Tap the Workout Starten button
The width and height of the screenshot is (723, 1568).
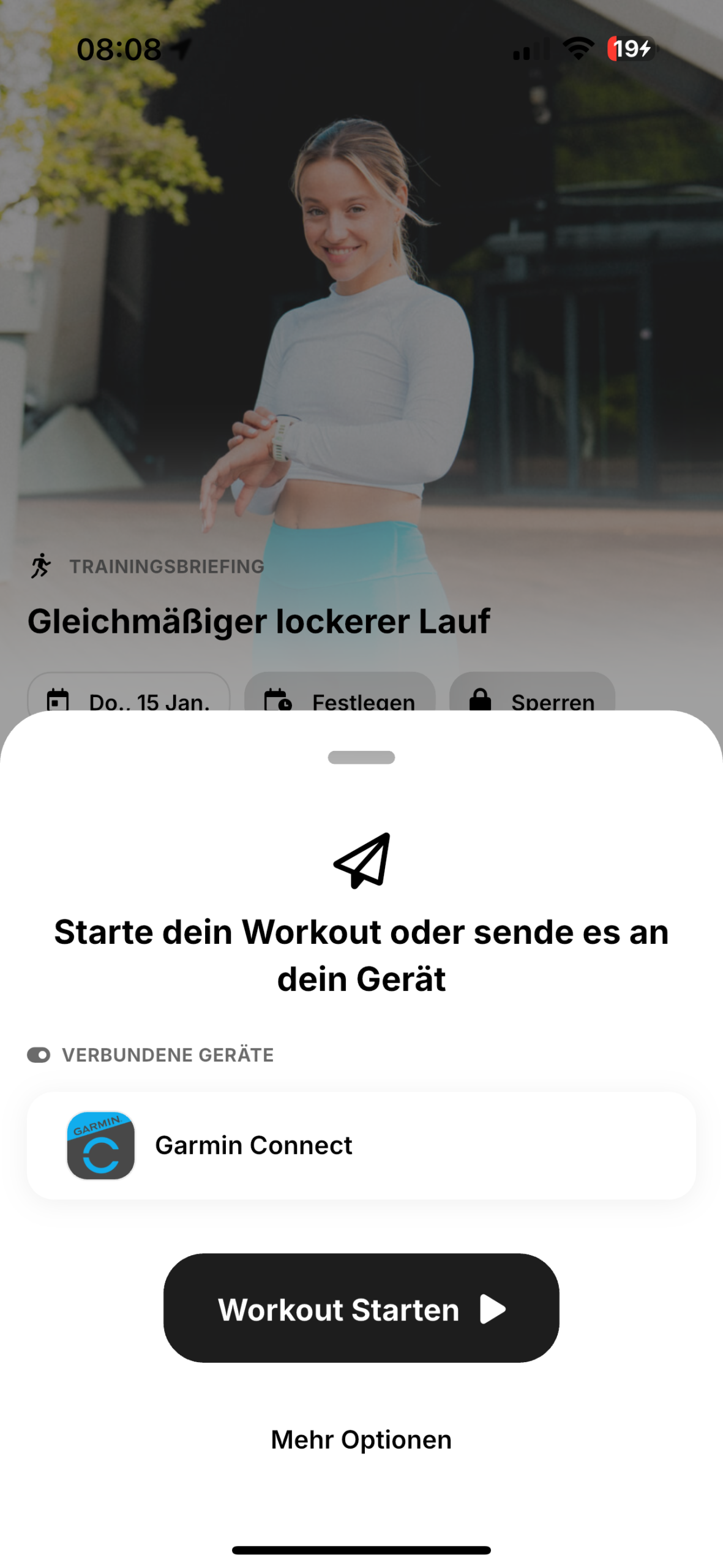tap(361, 1308)
